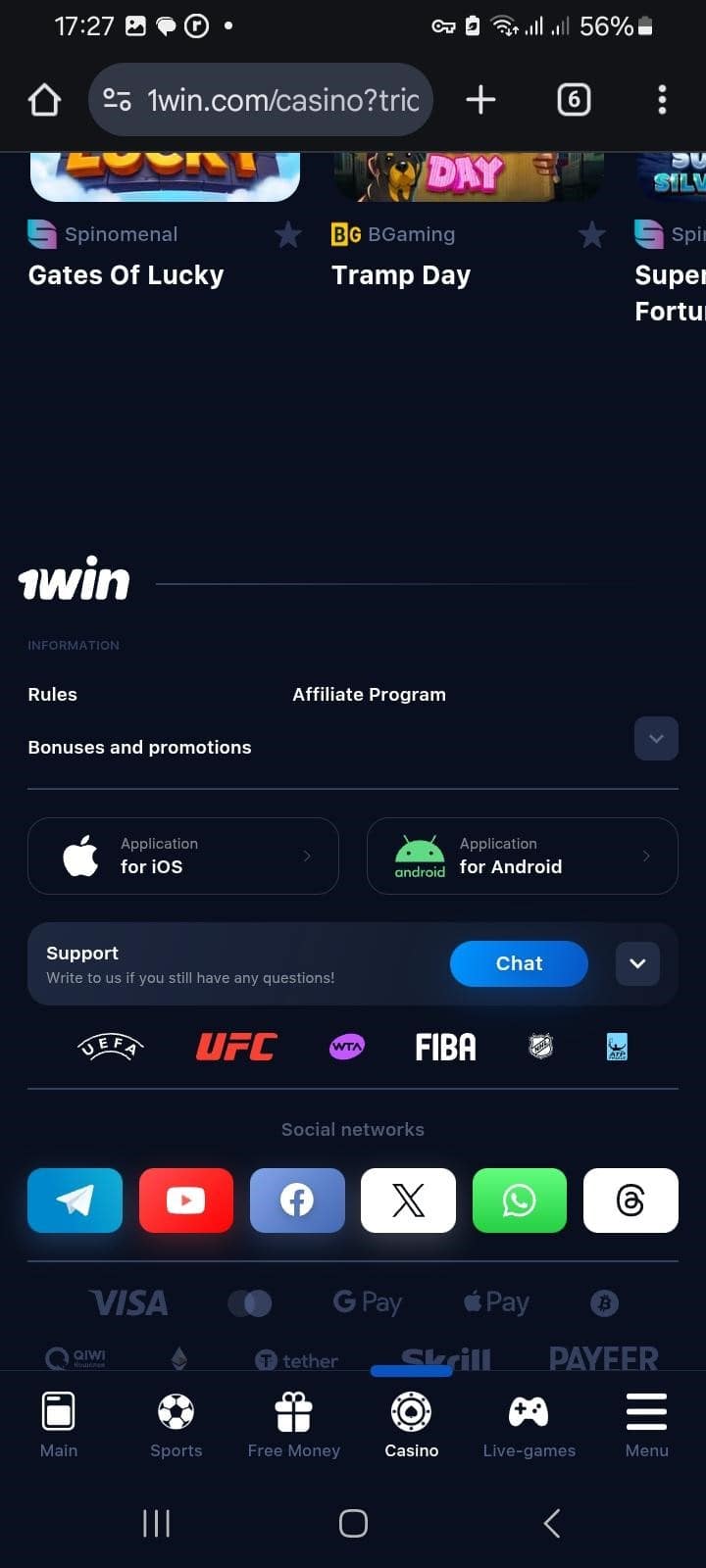This screenshot has width=706, height=1568.
Task: Open the WhatsApp social link
Action: tap(519, 1200)
